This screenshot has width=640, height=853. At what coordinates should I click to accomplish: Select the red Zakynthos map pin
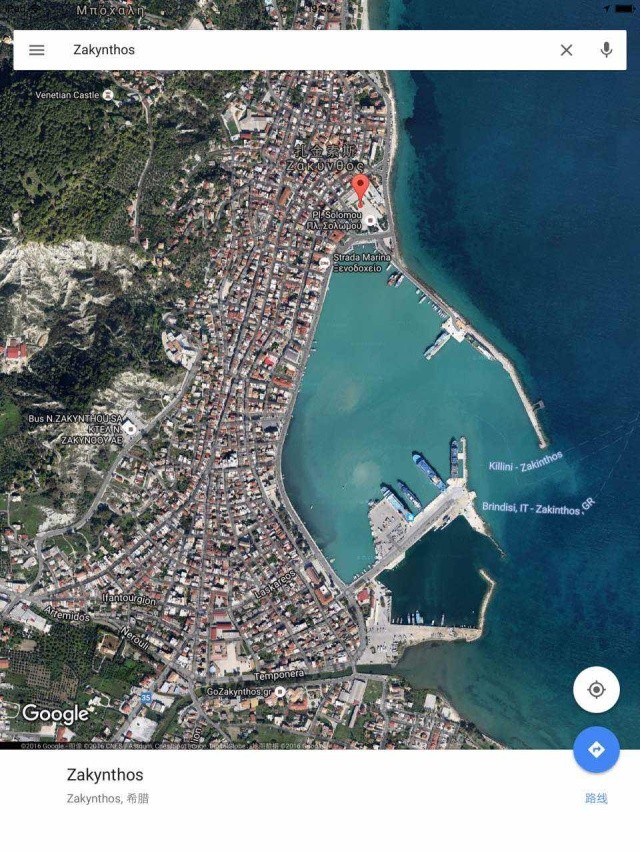pyautogui.click(x=361, y=188)
